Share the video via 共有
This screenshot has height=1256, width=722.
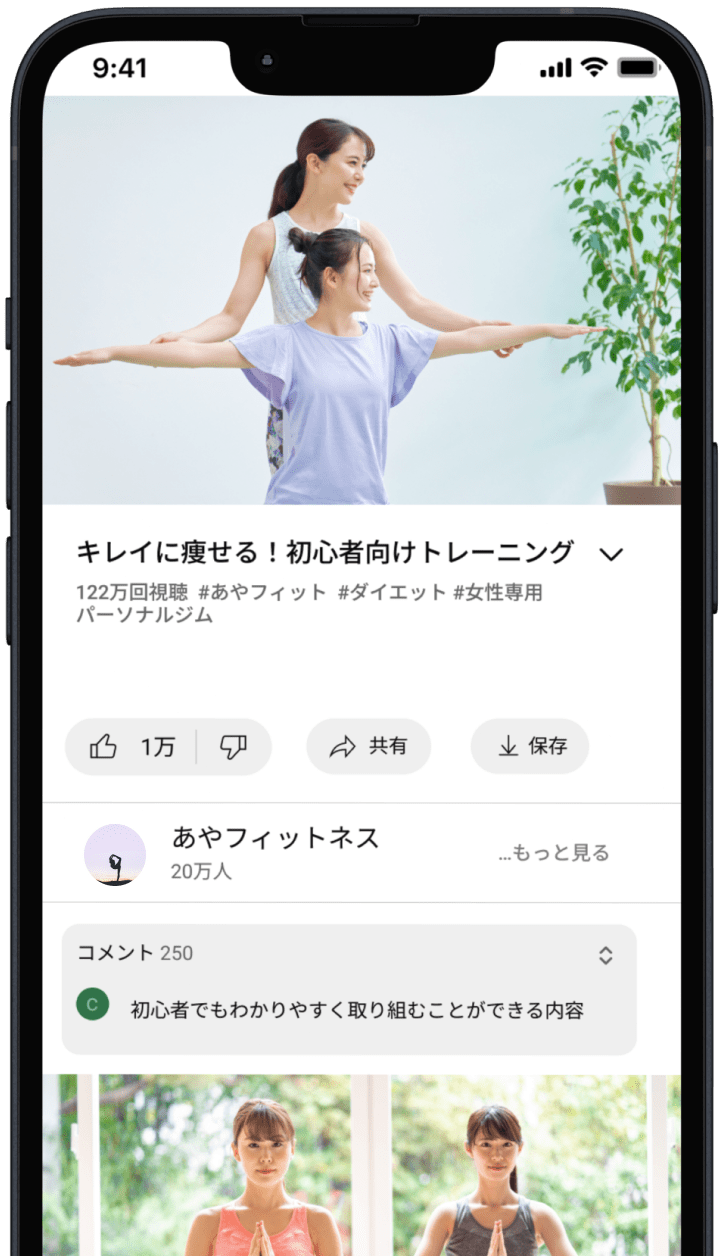pyautogui.click(x=368, y=746)
